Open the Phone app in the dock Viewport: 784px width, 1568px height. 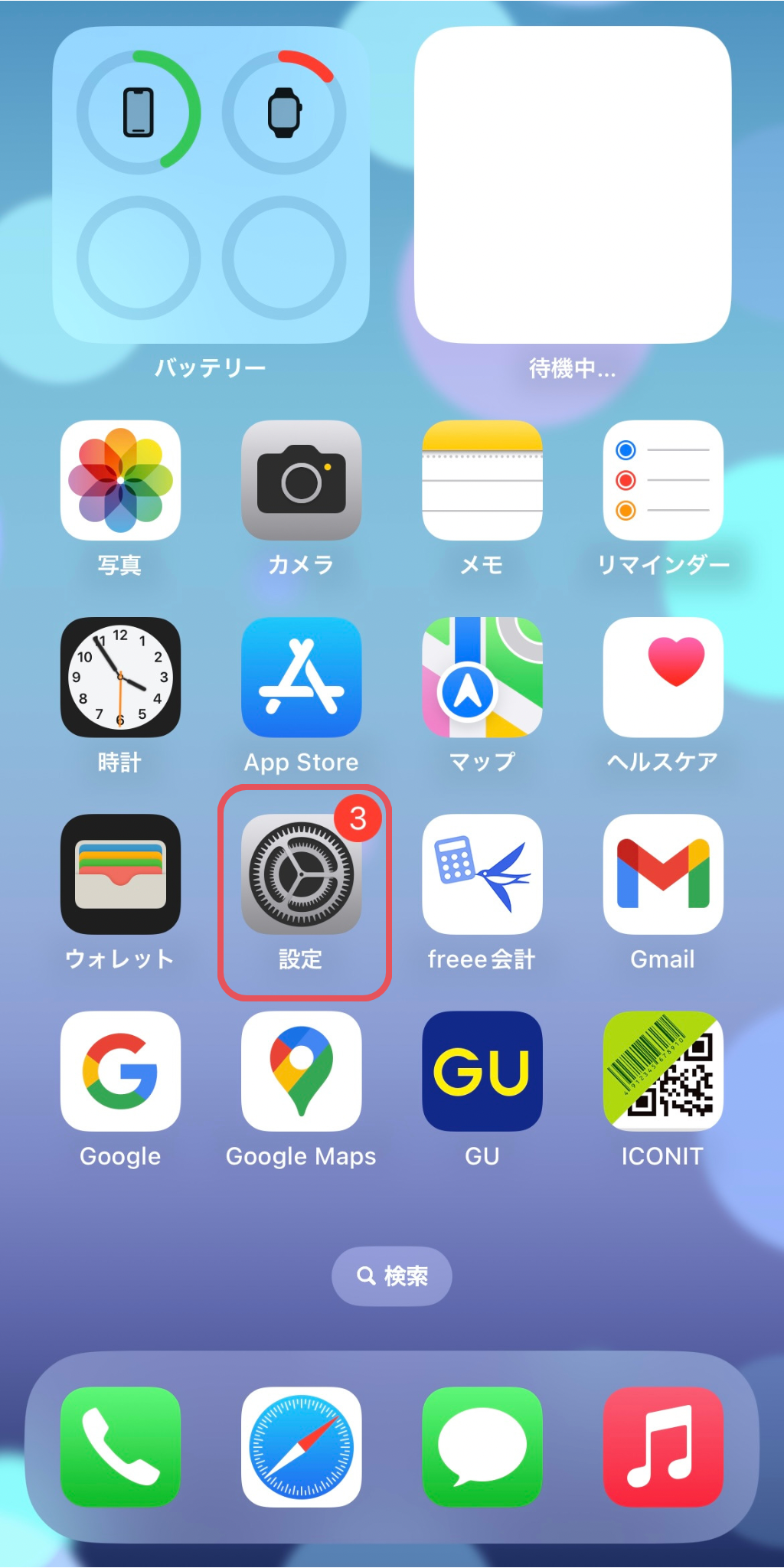point(121,1447)
